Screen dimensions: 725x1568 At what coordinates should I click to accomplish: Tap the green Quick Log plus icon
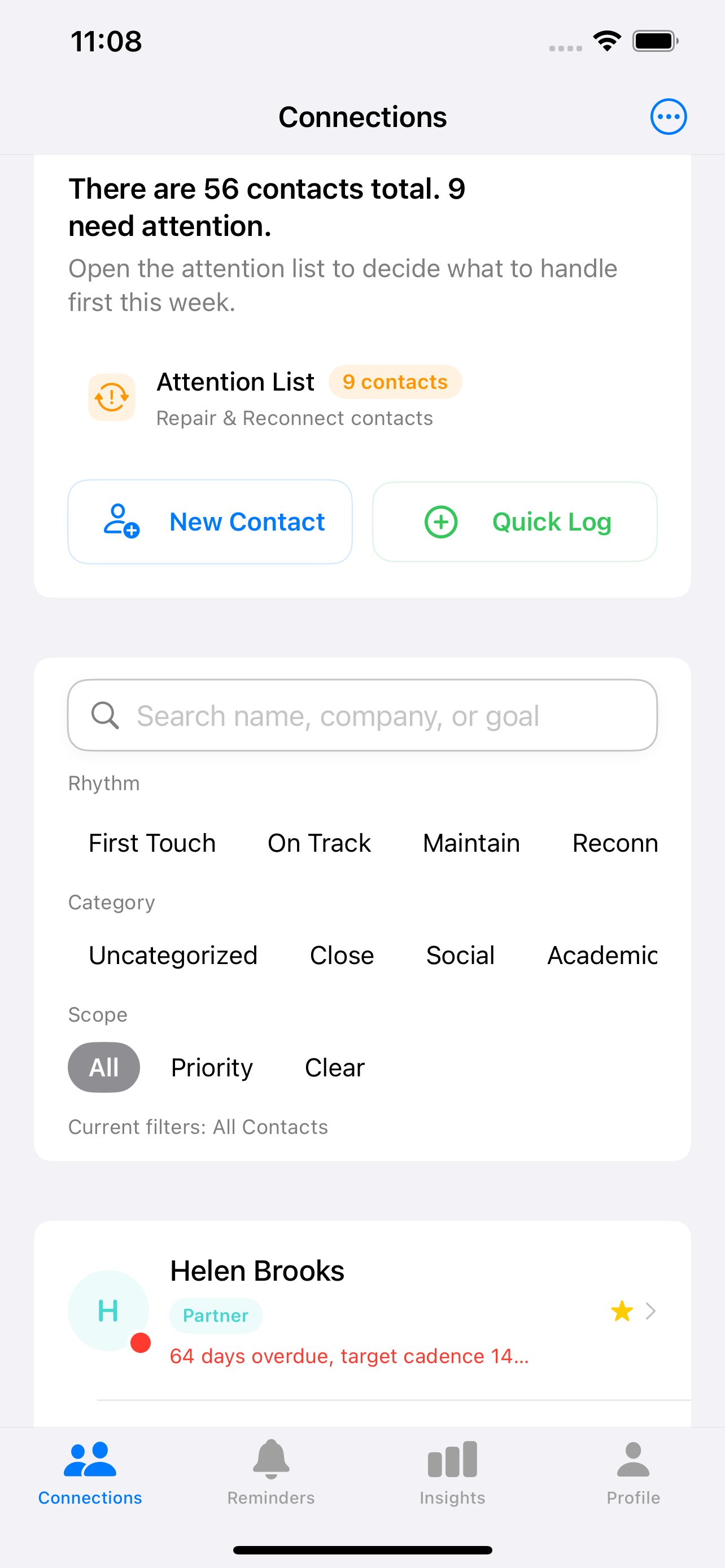(442, 522)
